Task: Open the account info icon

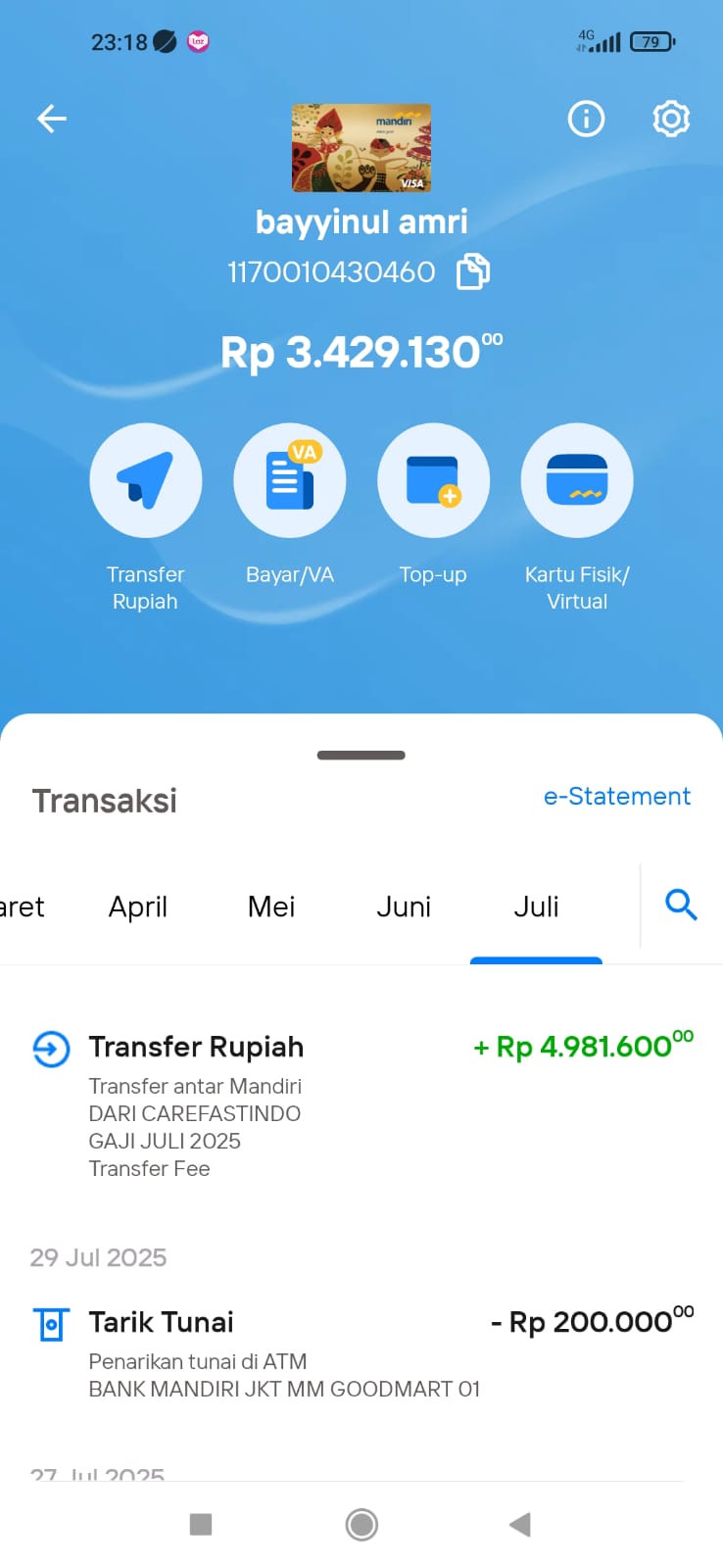Action: (586, 119)
